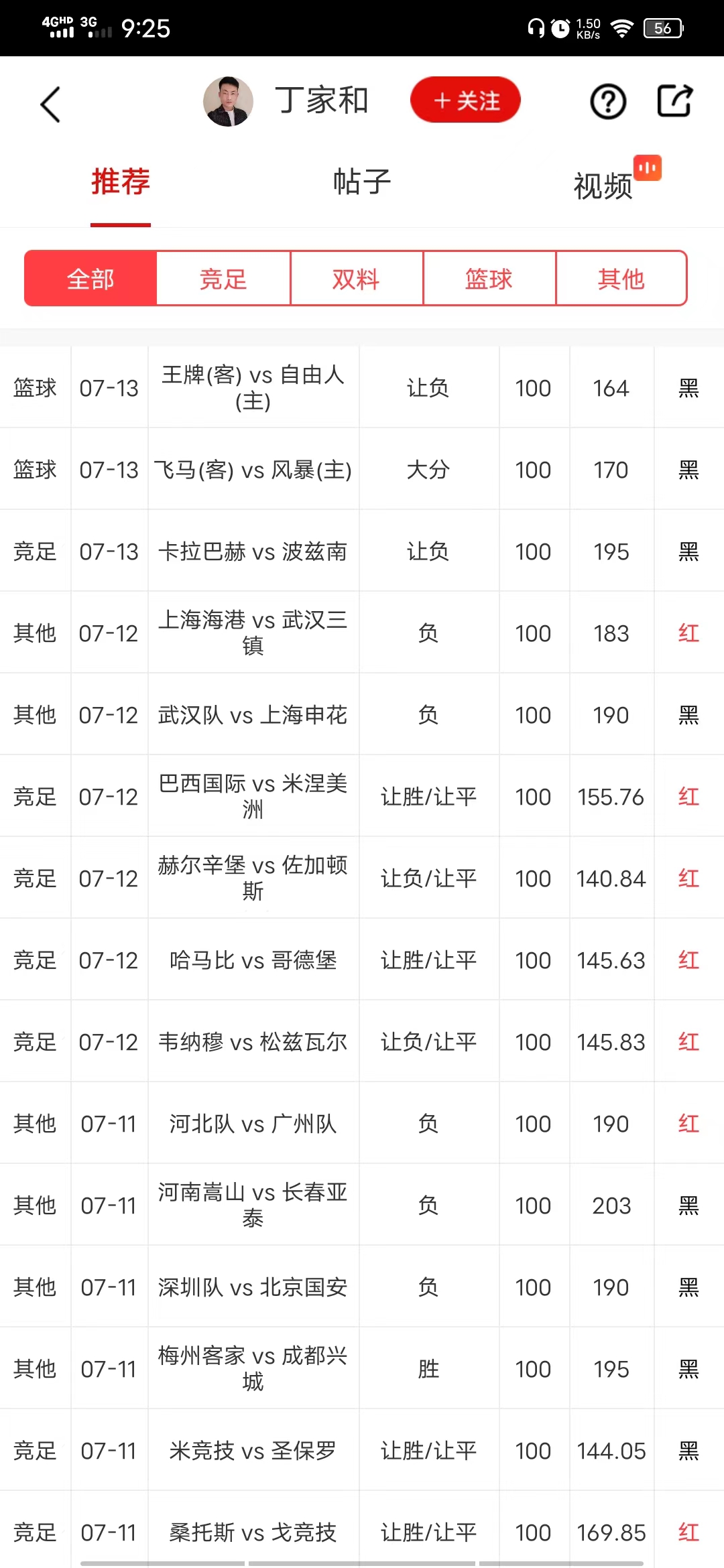
Task: Switch to the 视频 tab
Action: point(603,185)
